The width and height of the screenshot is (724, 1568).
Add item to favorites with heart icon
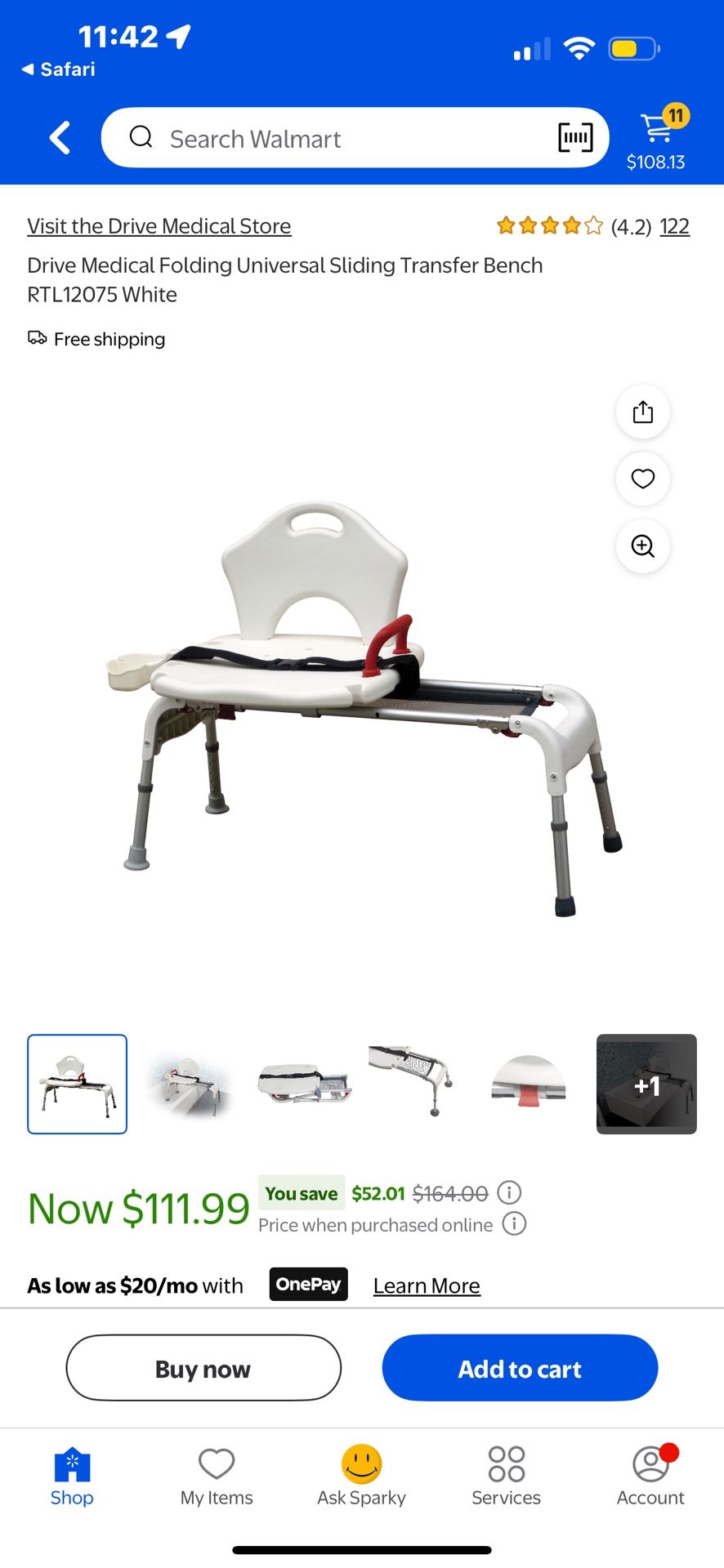point(642,479)
